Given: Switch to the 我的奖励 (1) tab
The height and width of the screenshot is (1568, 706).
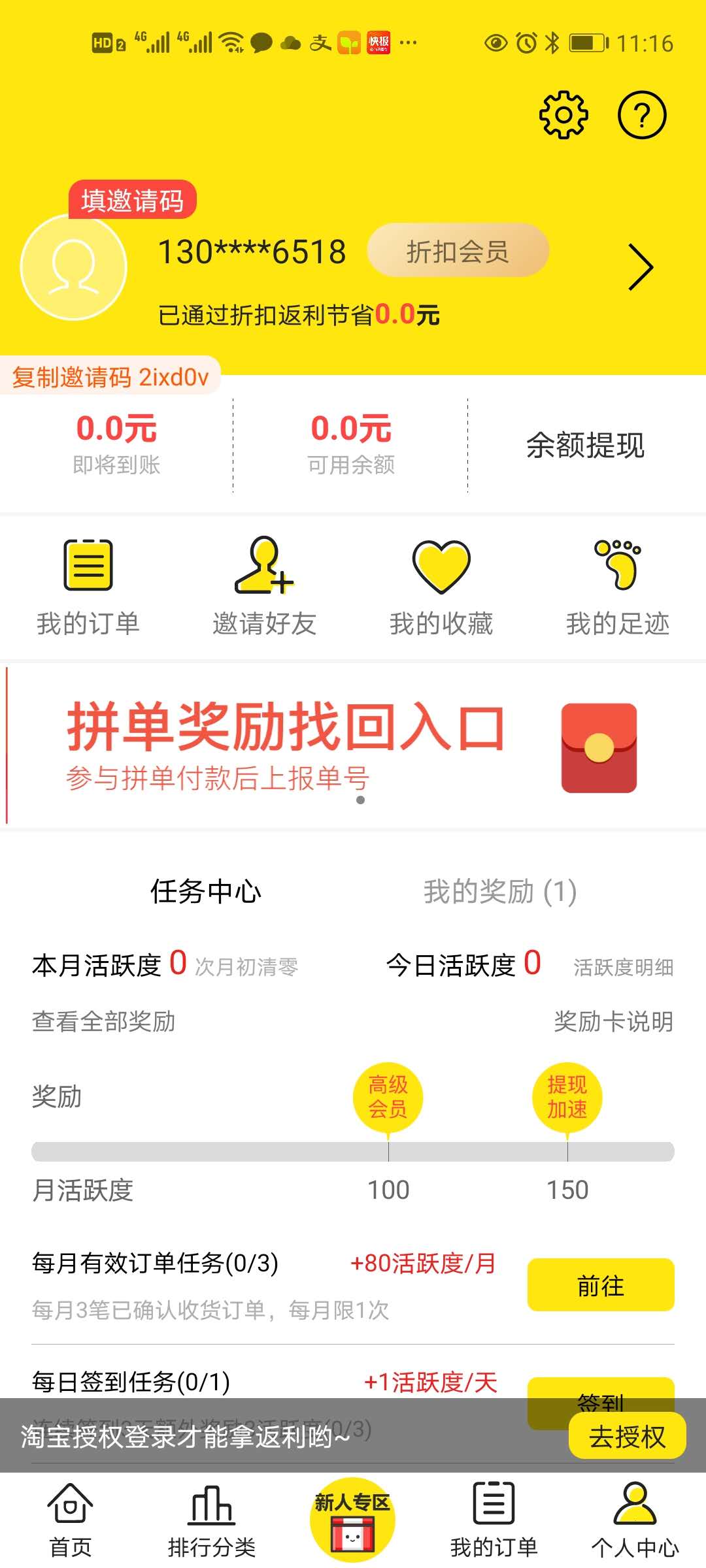Looking at the screenshot, I should point(499,891).
